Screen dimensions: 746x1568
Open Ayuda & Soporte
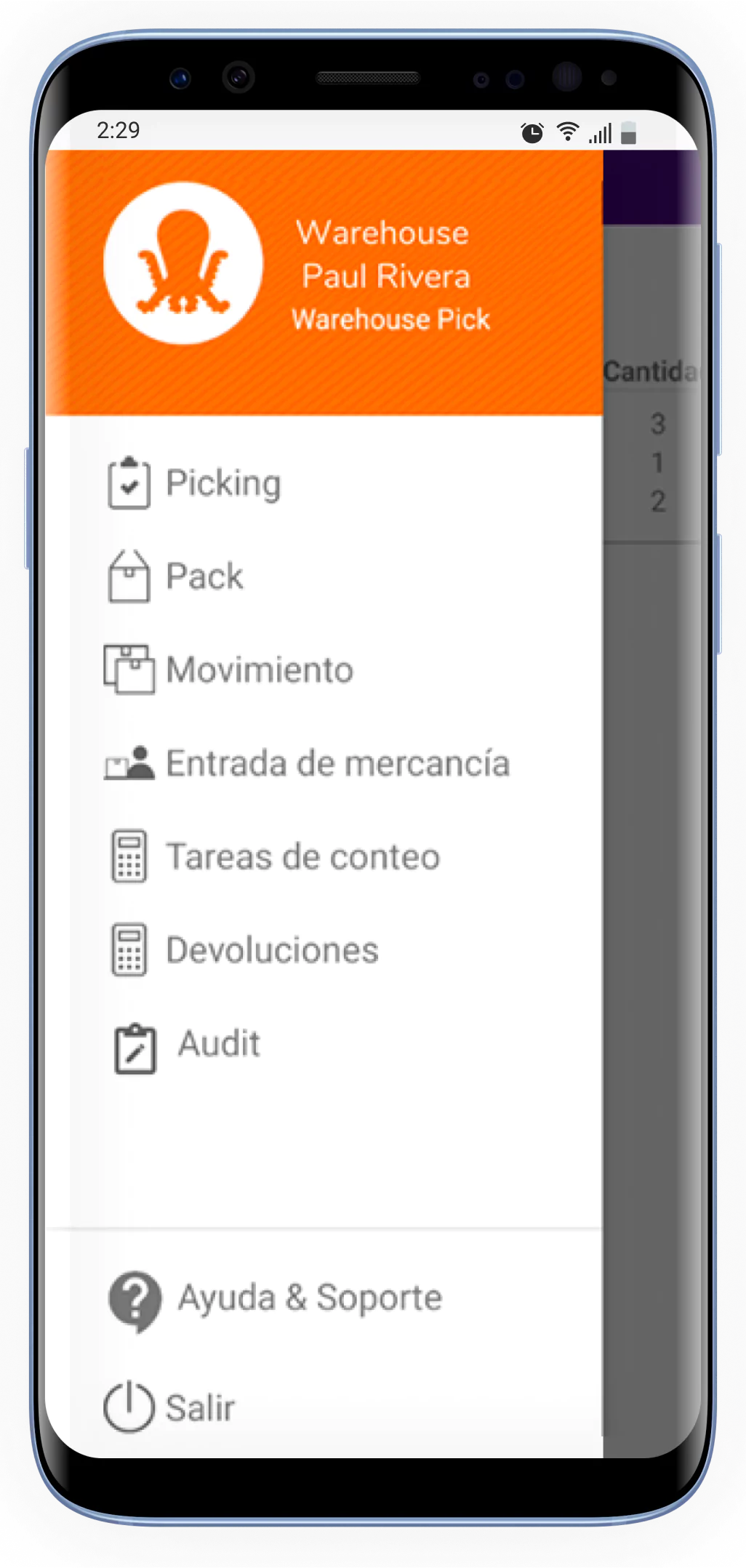(324, 1299)
